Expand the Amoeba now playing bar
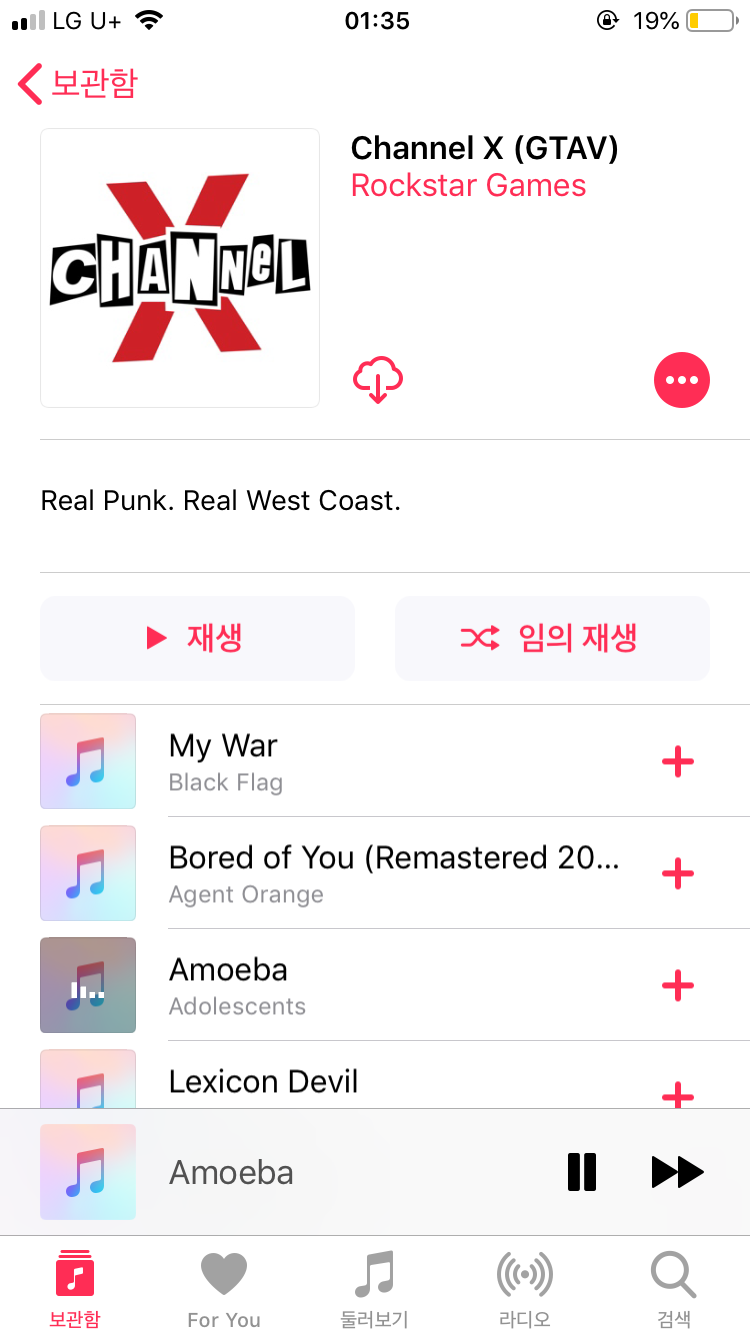The image size is (750, 1334). [x=300, y=1172]
